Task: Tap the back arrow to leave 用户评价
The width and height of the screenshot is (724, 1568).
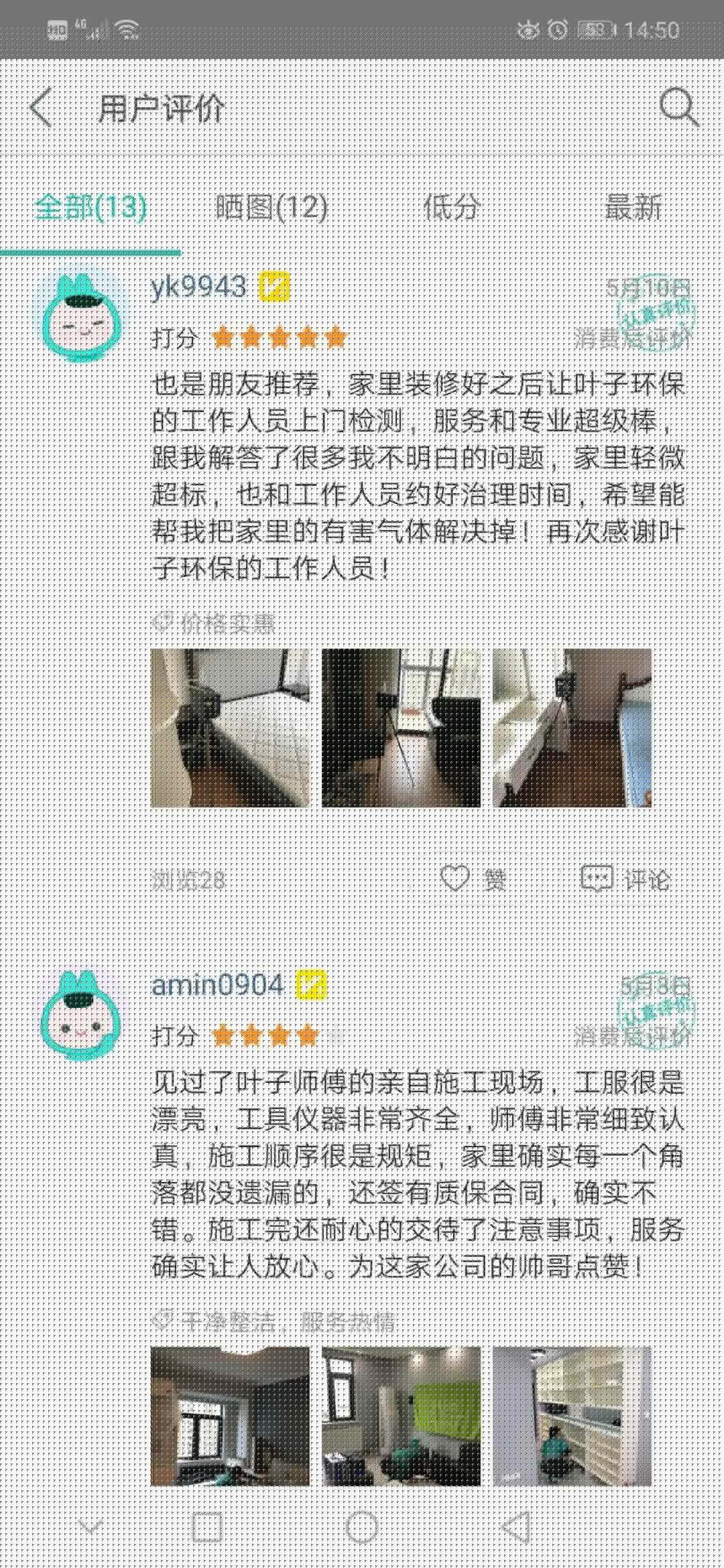Action: point(42,107)
